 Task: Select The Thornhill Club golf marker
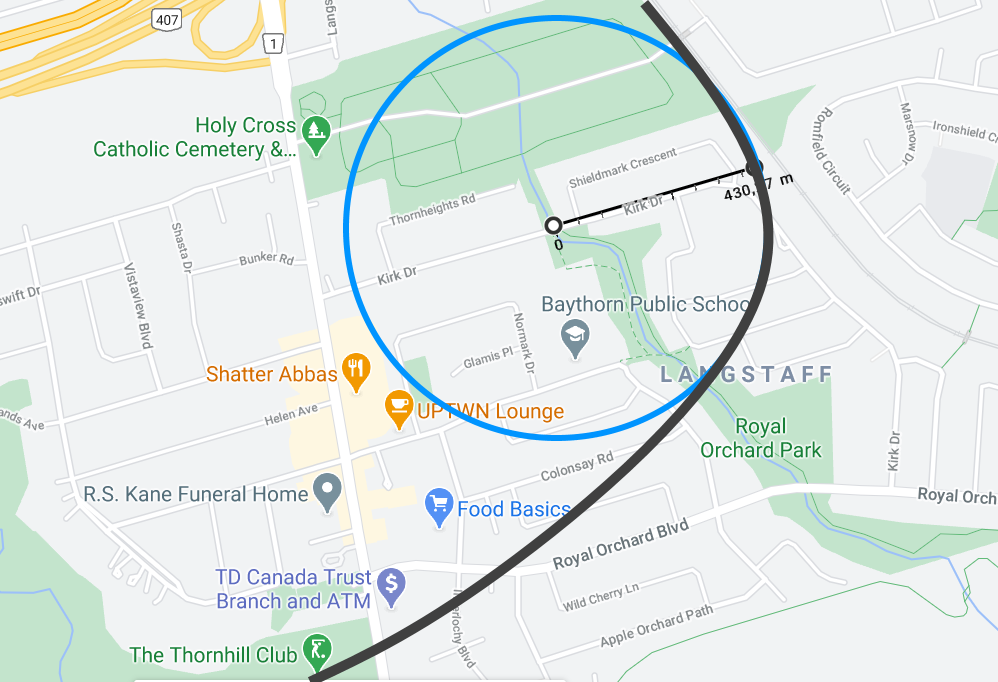317,653
